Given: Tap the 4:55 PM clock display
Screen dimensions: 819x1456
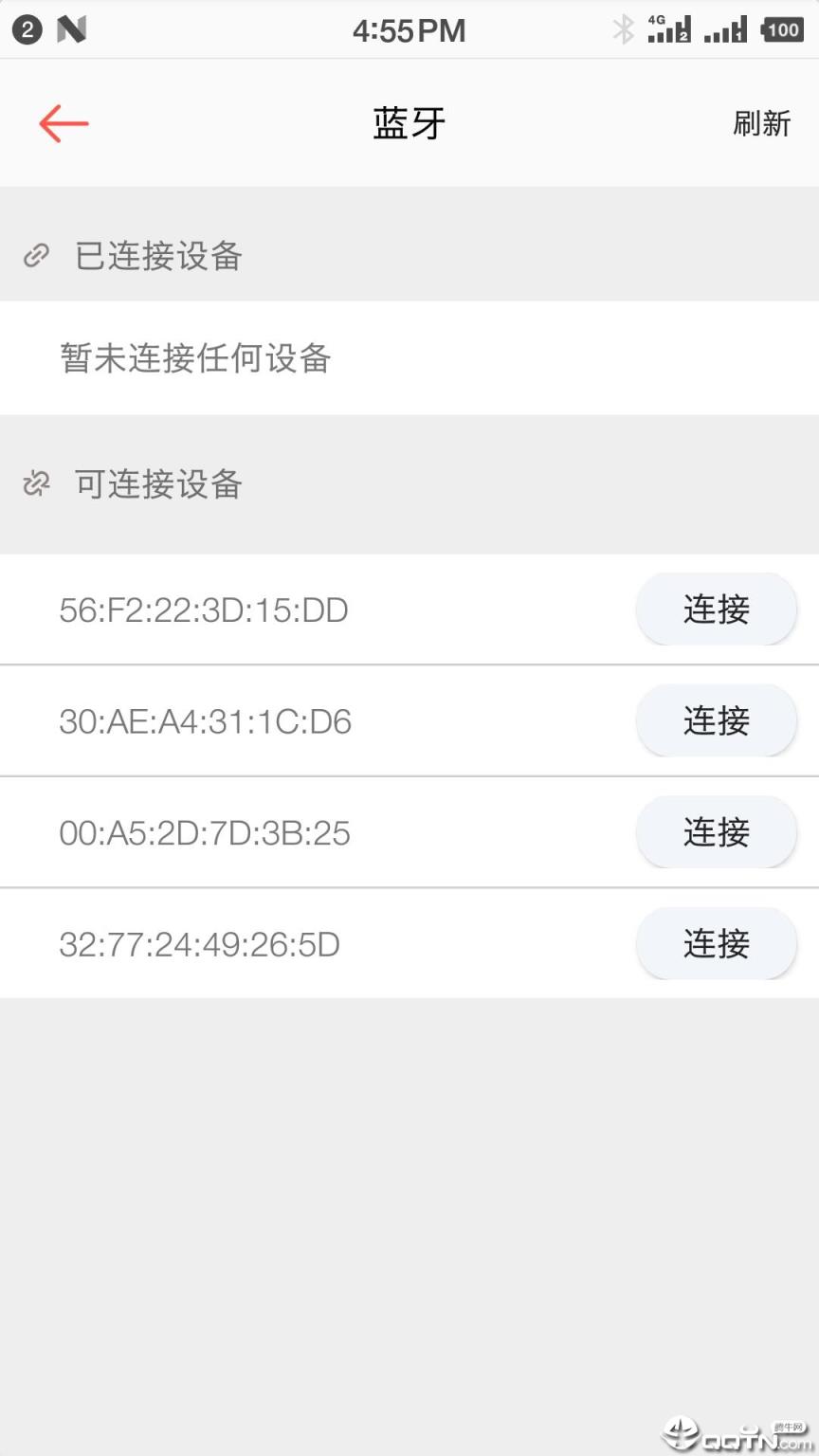Looking at the screenshot, I should click(409, 29).
